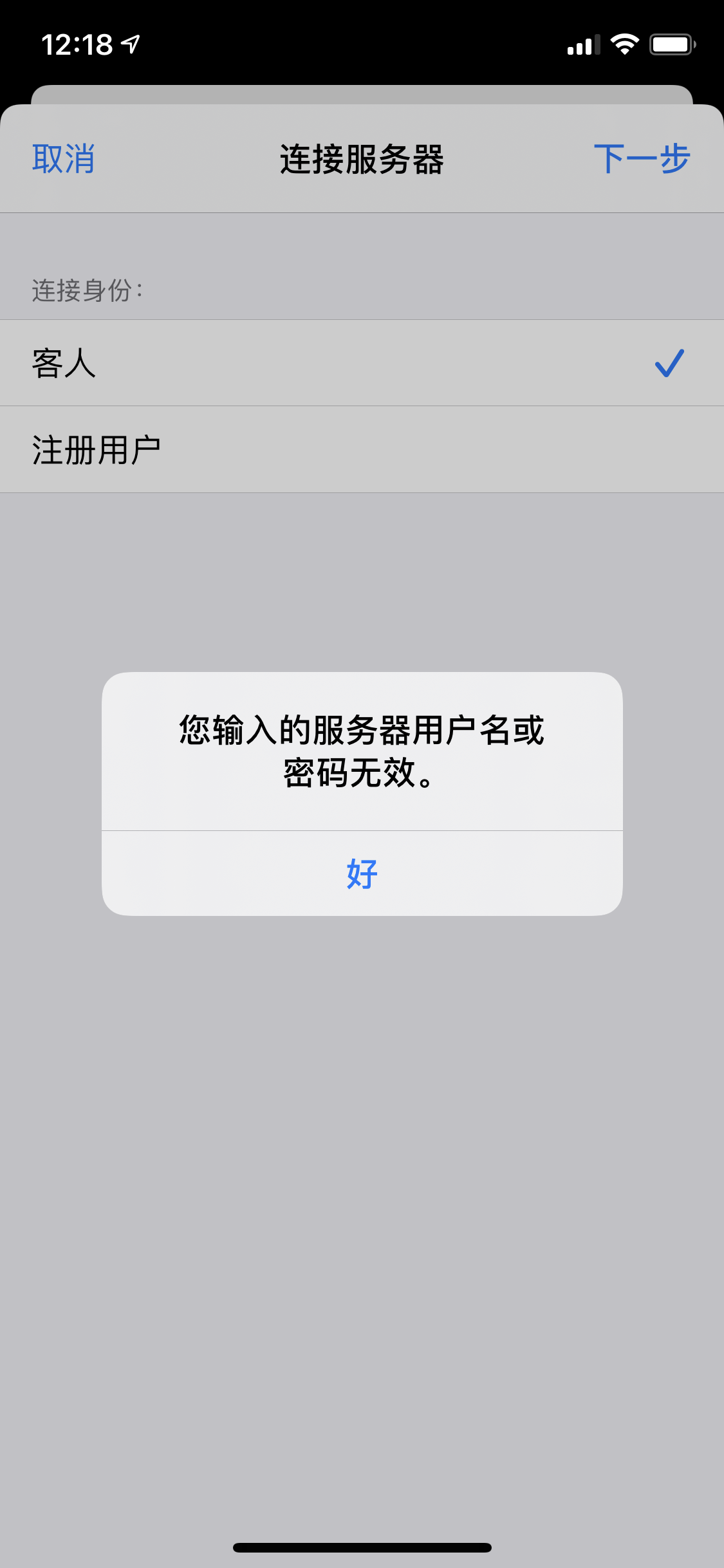Select 客人 as connection identity
Viewport: 724px width, 1568px height.
click(x=360, y=363)
